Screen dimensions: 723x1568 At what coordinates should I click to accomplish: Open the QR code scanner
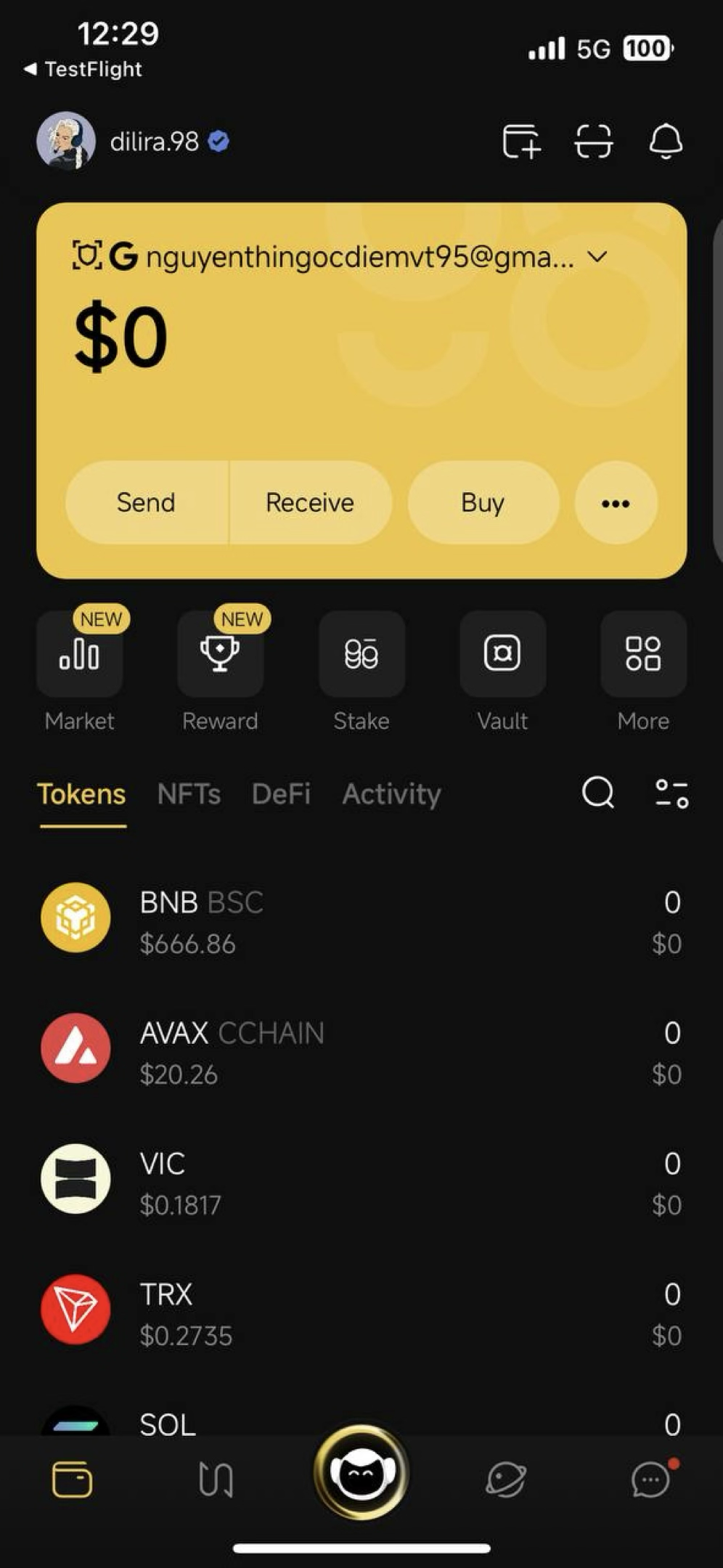pyautogui.click(x=593, y=141)
